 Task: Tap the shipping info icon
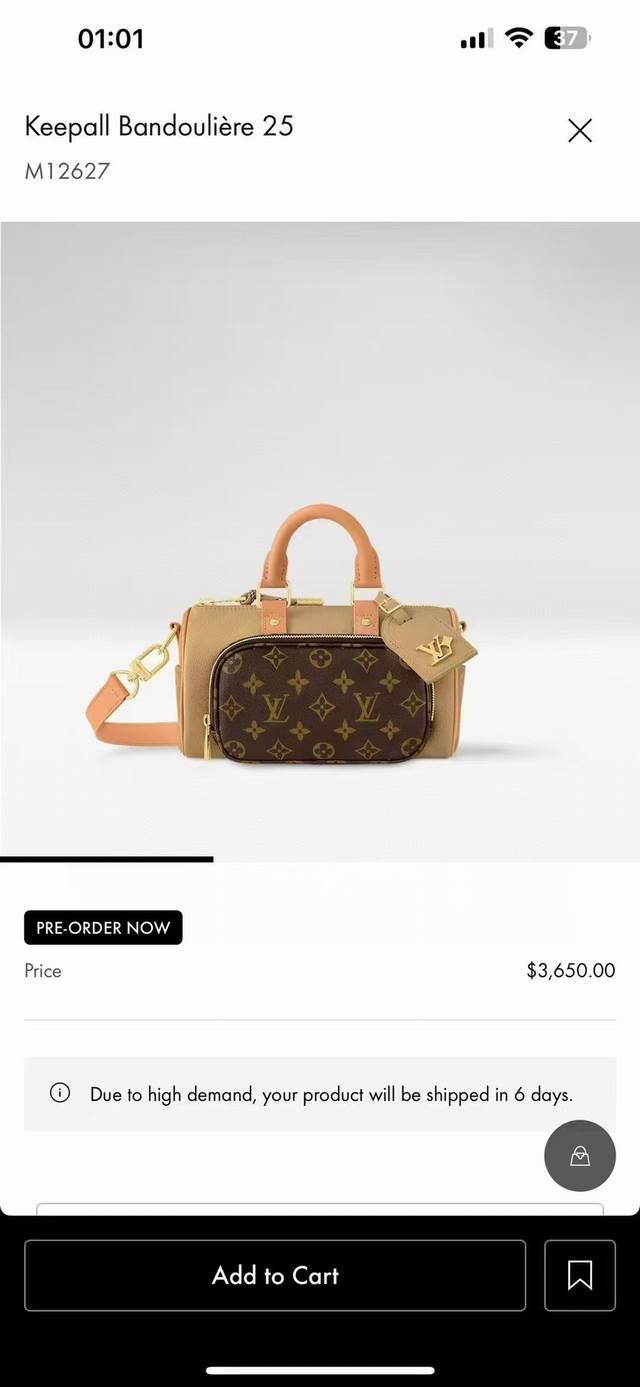click(60, 1093)
